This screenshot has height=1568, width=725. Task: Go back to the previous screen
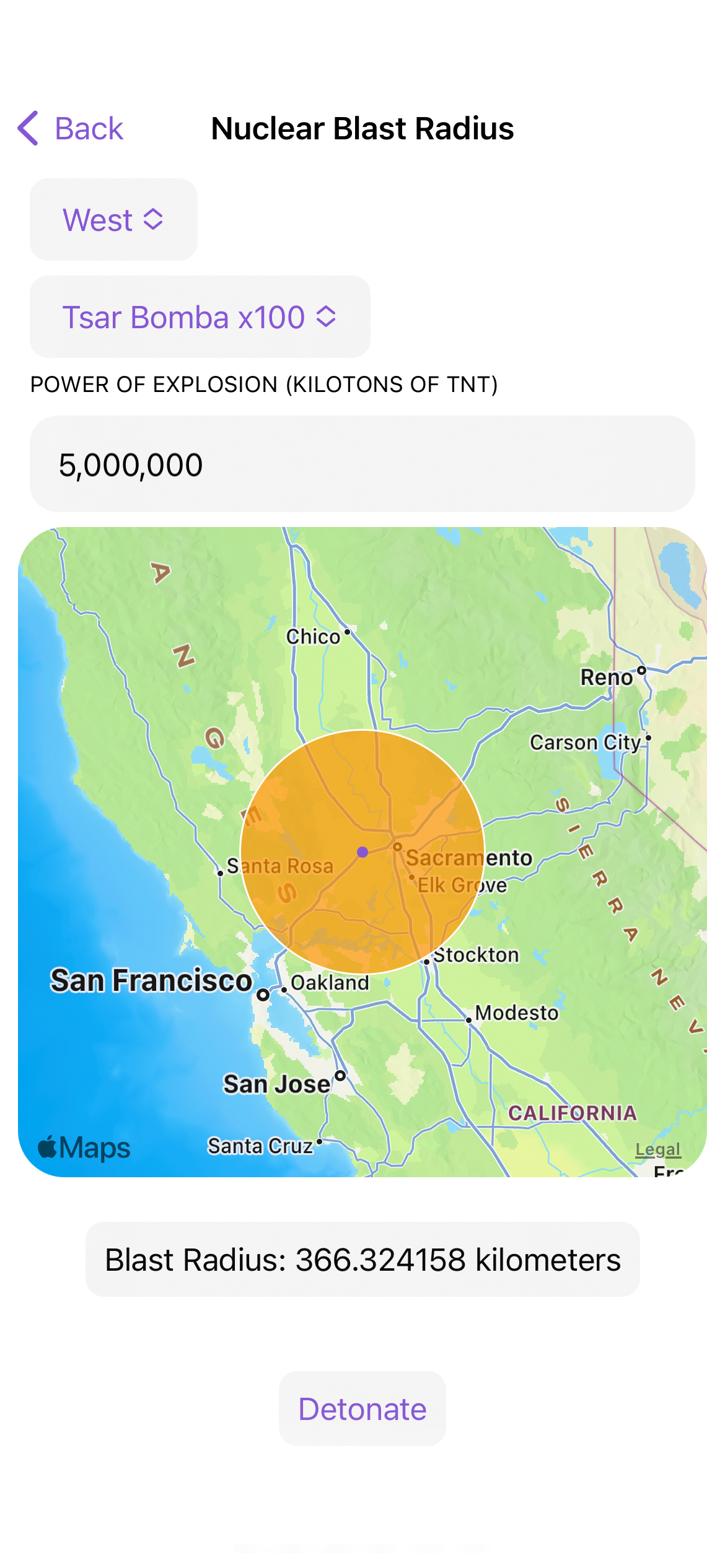tap(71, 129)
